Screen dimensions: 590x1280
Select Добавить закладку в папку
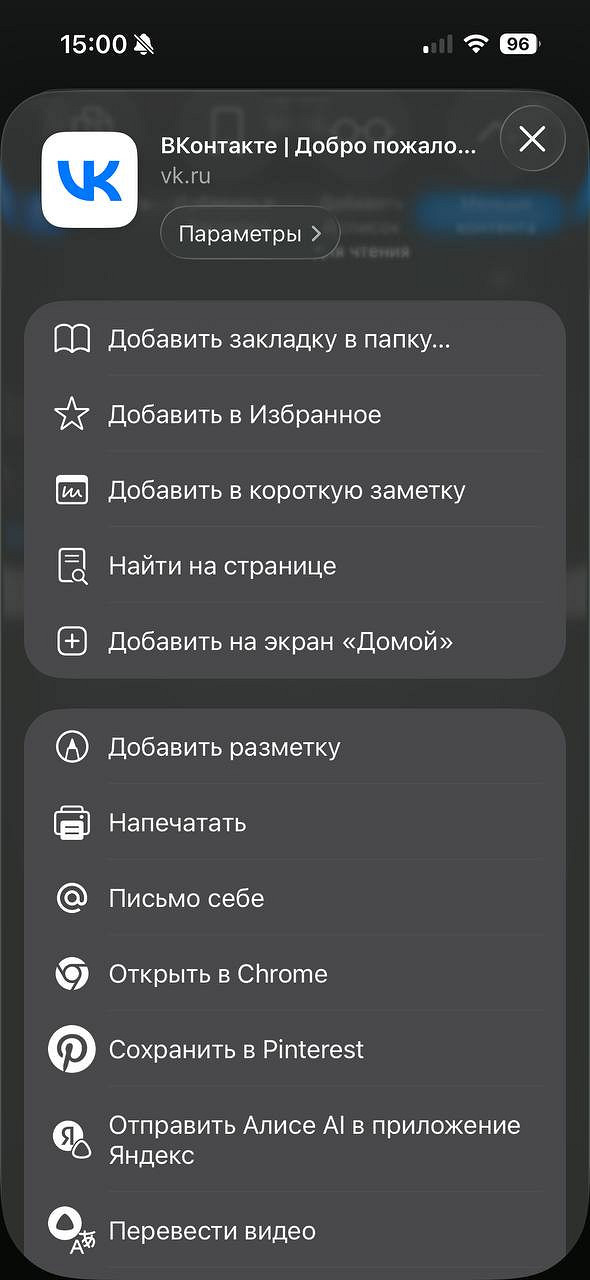pyautogui.click(x=295, y=339)
